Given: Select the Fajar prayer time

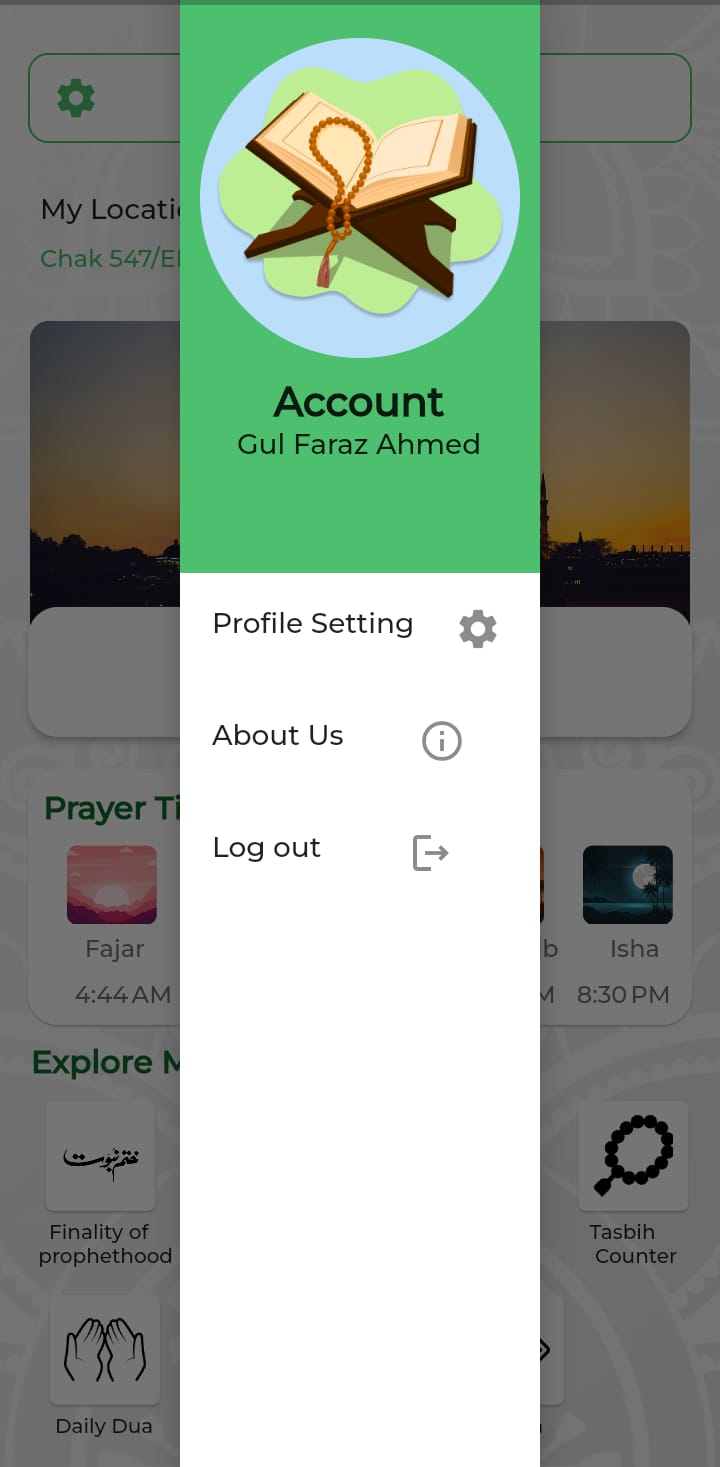Looking at the screenshot, I should [113, 925].
